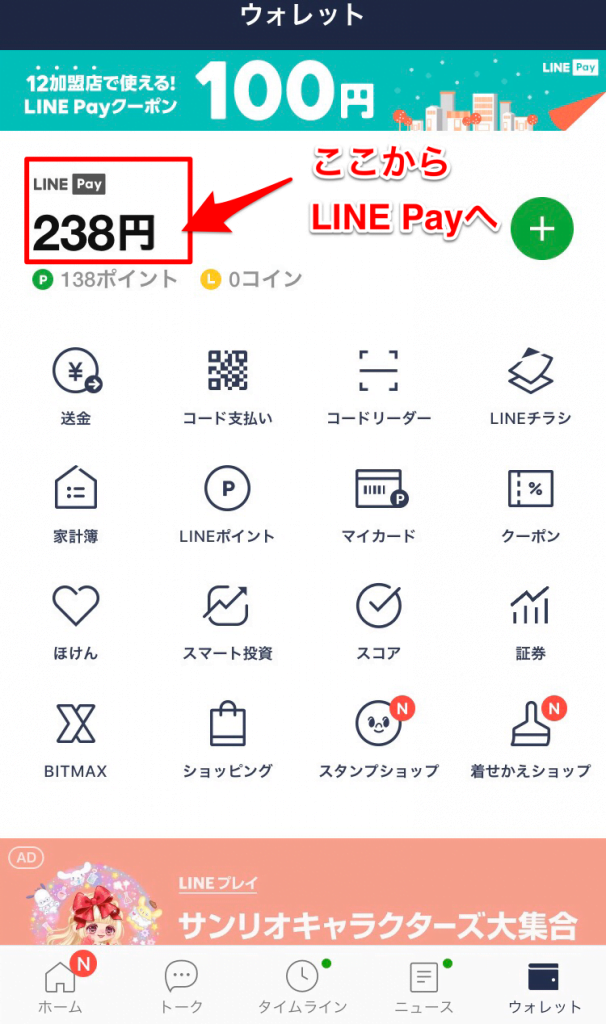
Task: Check the スコア score service
Action: click(378, 620)
